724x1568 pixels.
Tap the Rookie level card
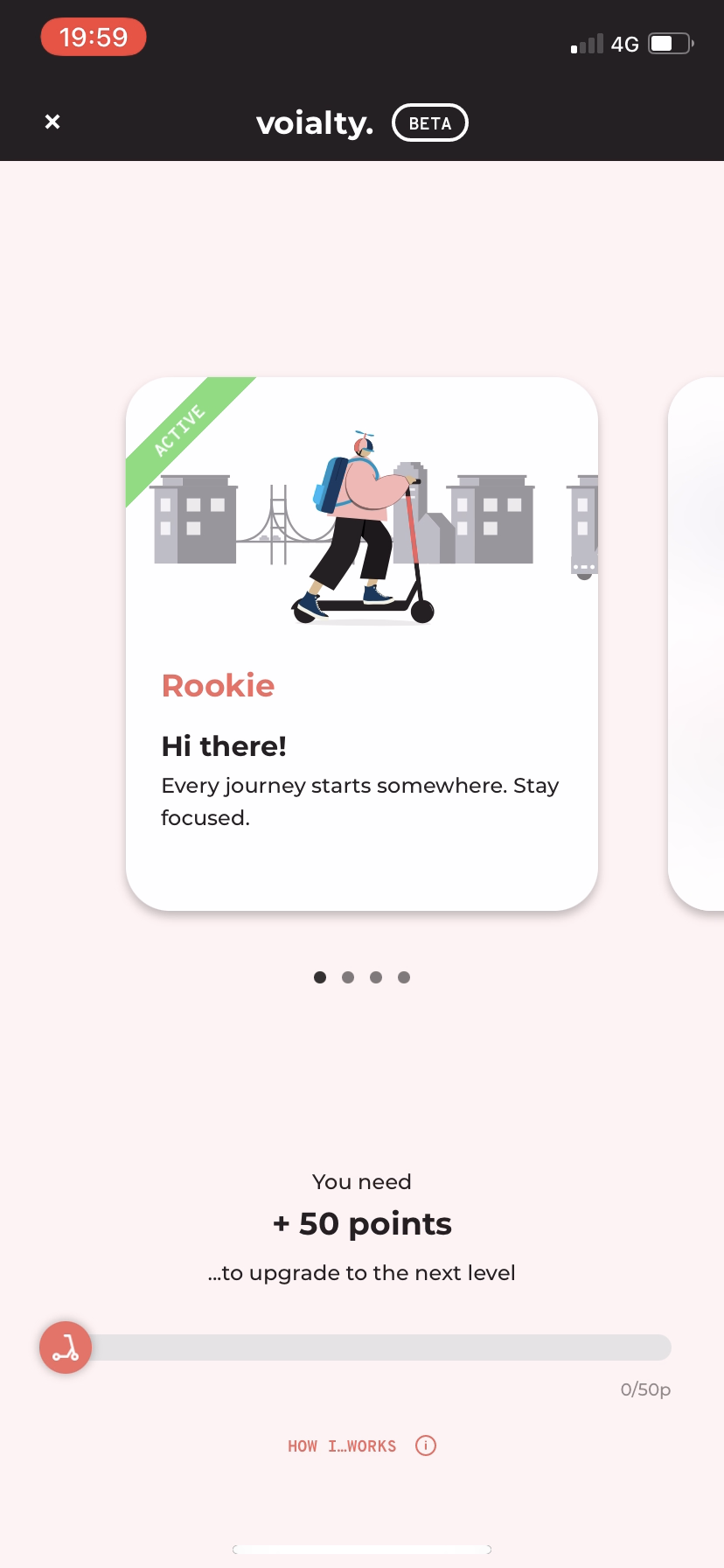tap(361, 643)
